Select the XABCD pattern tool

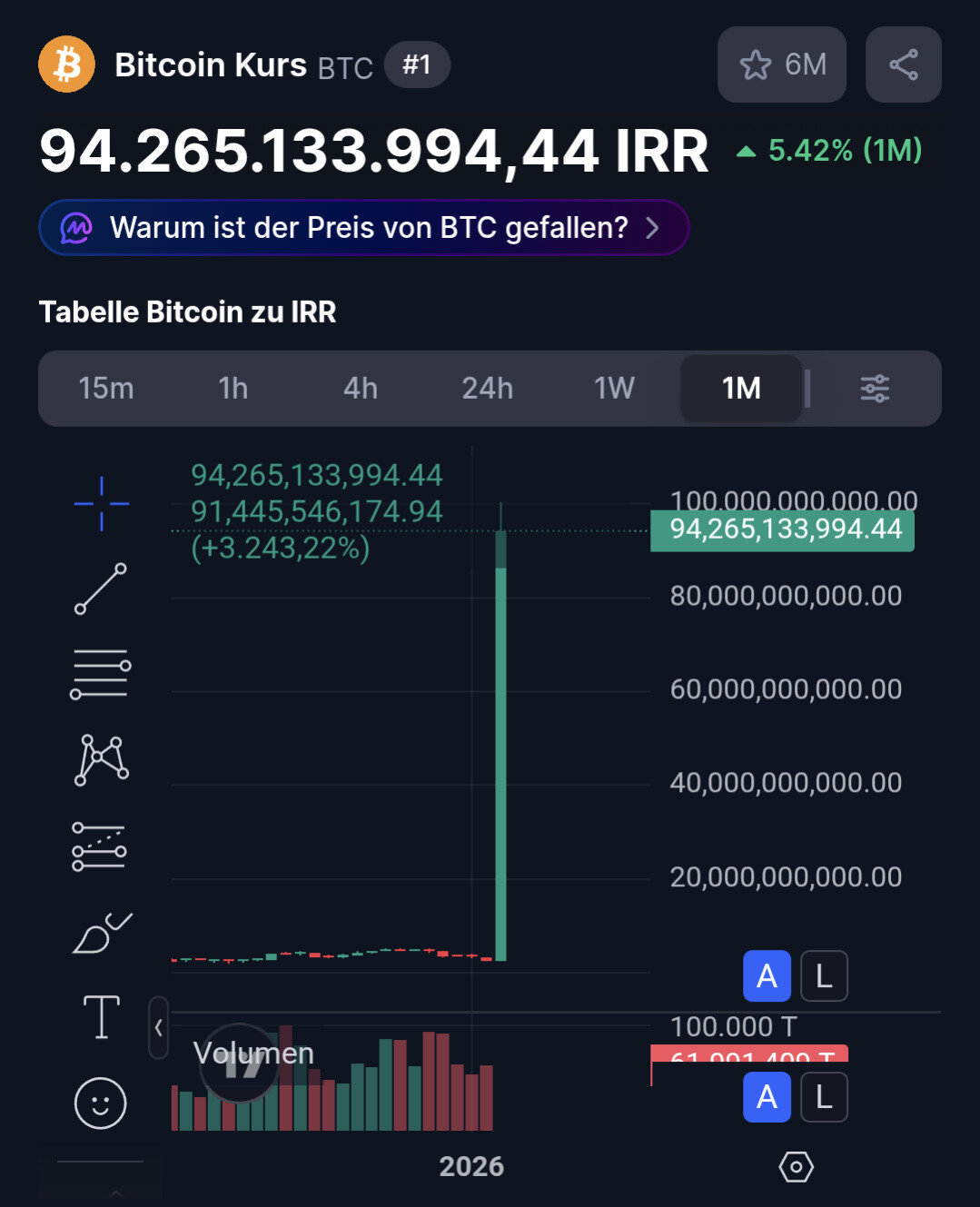pyautogui.click(x=101, y=759)
